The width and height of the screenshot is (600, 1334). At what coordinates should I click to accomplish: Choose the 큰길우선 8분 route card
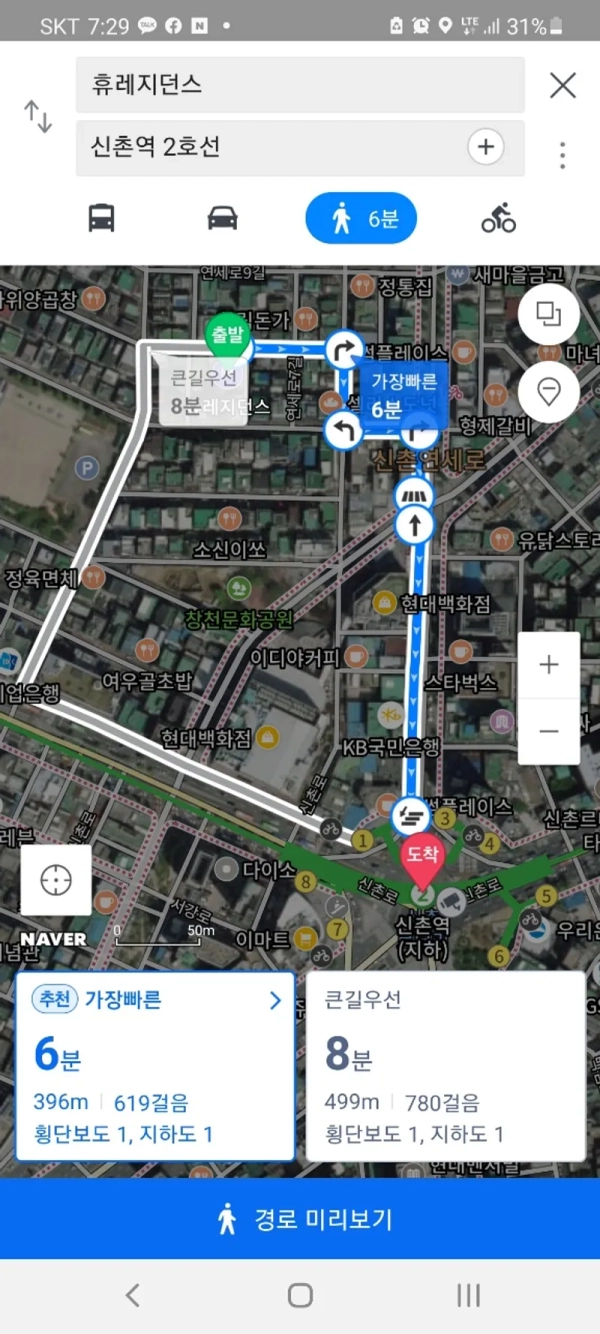point(445,1066)
